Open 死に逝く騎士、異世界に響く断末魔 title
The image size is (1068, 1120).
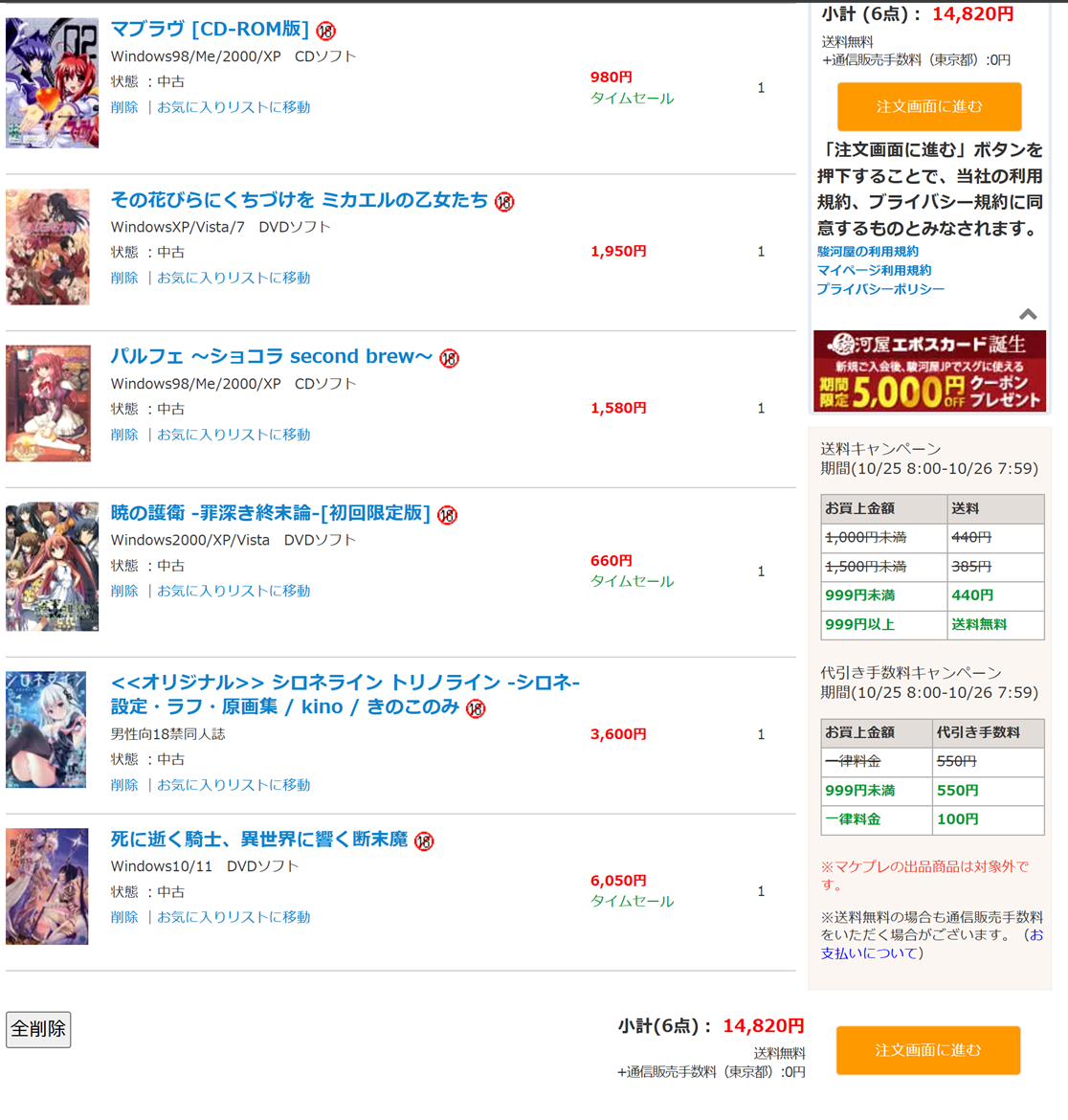click(x=259, y=840)
